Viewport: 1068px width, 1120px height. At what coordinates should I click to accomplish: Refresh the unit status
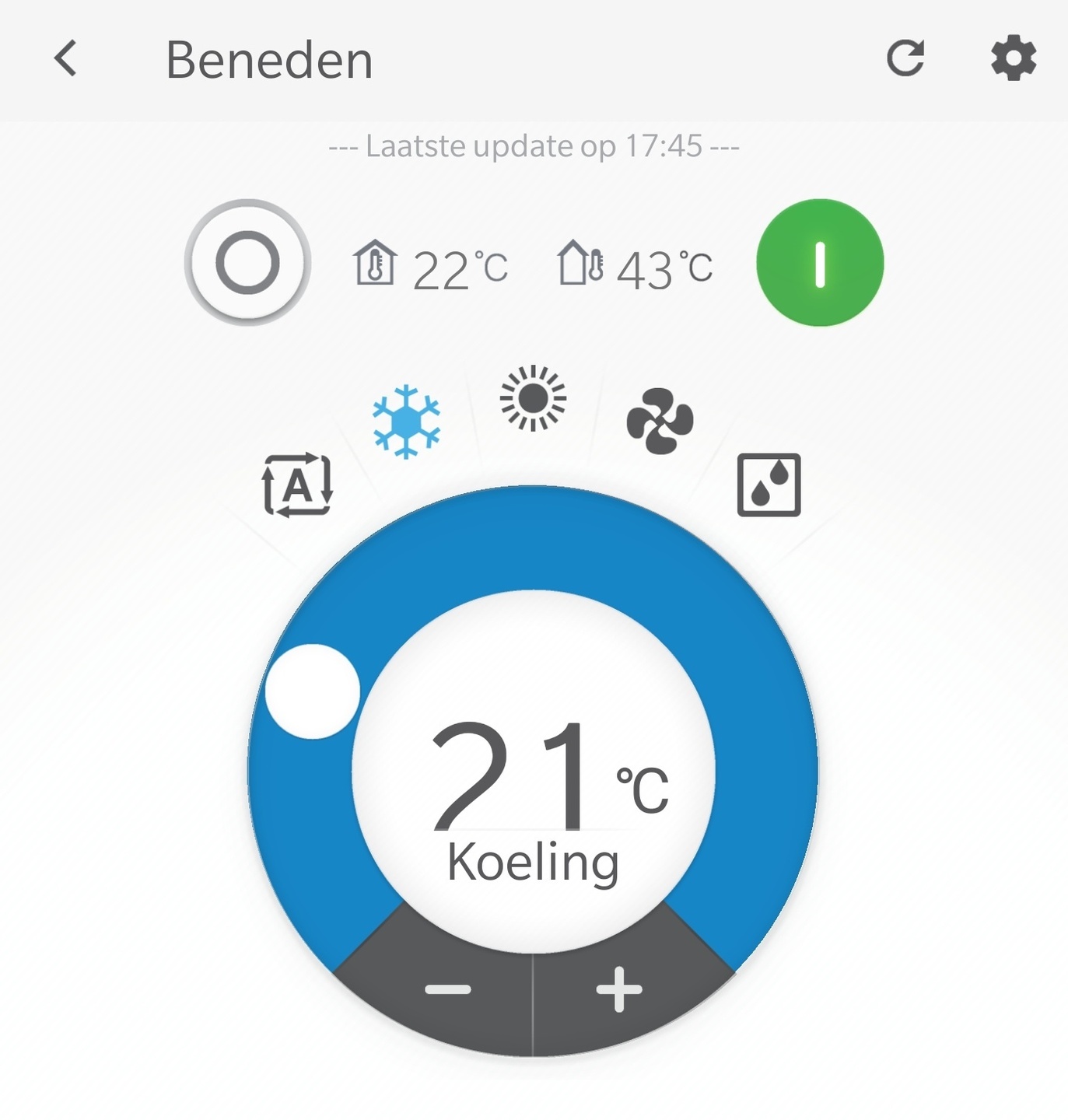pyautogui.click(x=905, y=58)
